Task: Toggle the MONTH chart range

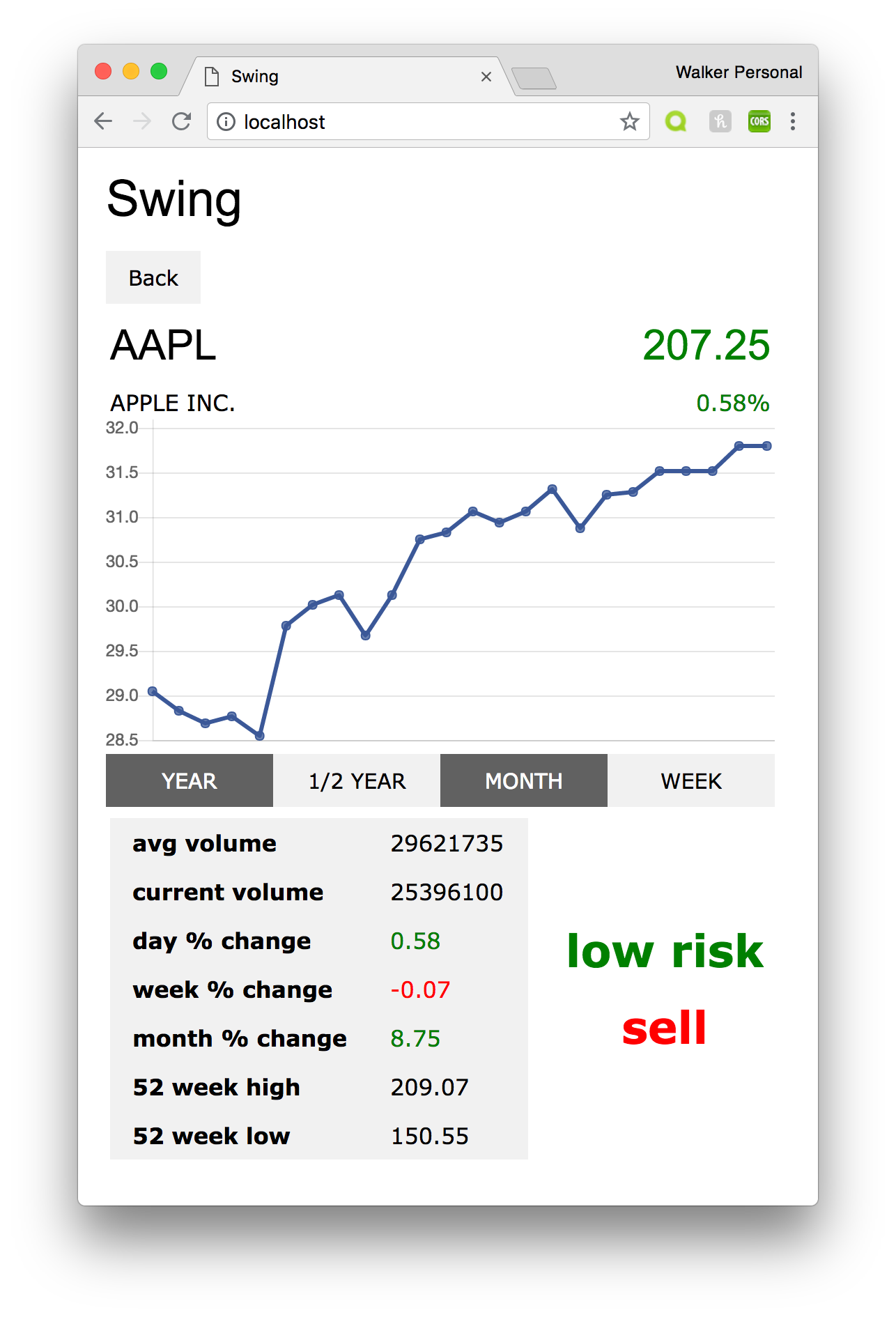Action: coord(524,780)
